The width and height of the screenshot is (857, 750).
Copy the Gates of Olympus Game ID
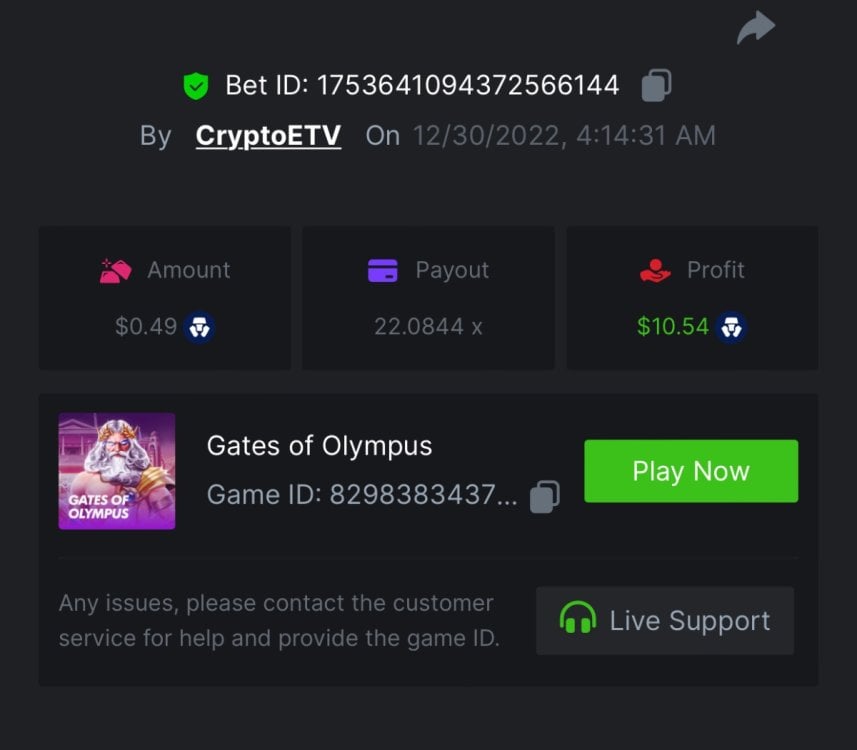[x=544, y=495]
